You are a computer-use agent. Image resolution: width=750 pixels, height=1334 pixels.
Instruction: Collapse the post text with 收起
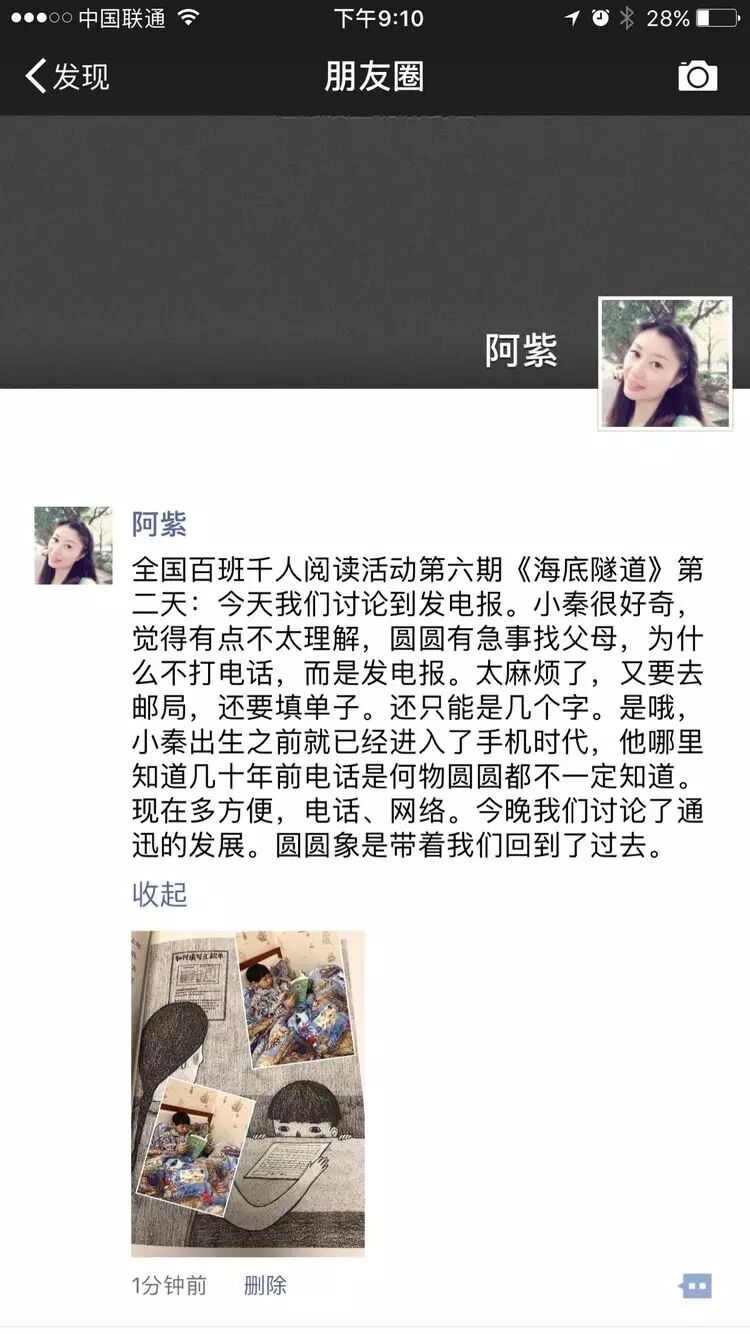click(160, 894)
